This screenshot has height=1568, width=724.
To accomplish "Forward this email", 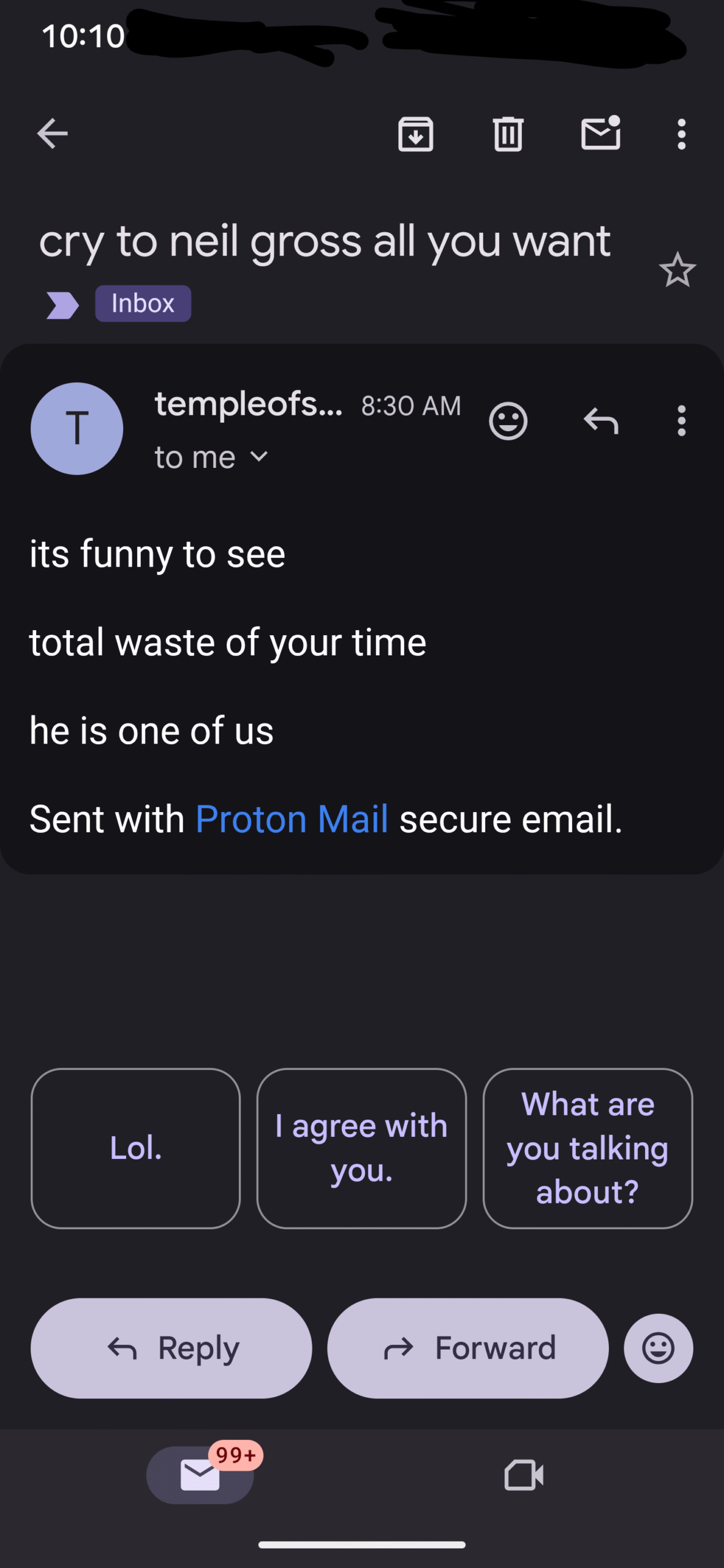I will click(x=468, y=1348).
